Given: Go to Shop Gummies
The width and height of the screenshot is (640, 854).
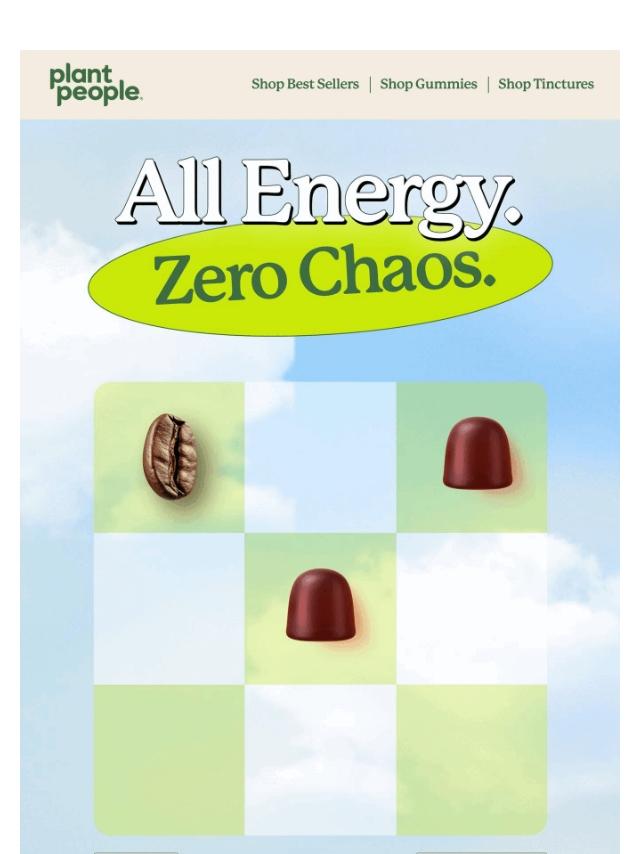Looking at the screenshot, I should [x=428, y=84].
